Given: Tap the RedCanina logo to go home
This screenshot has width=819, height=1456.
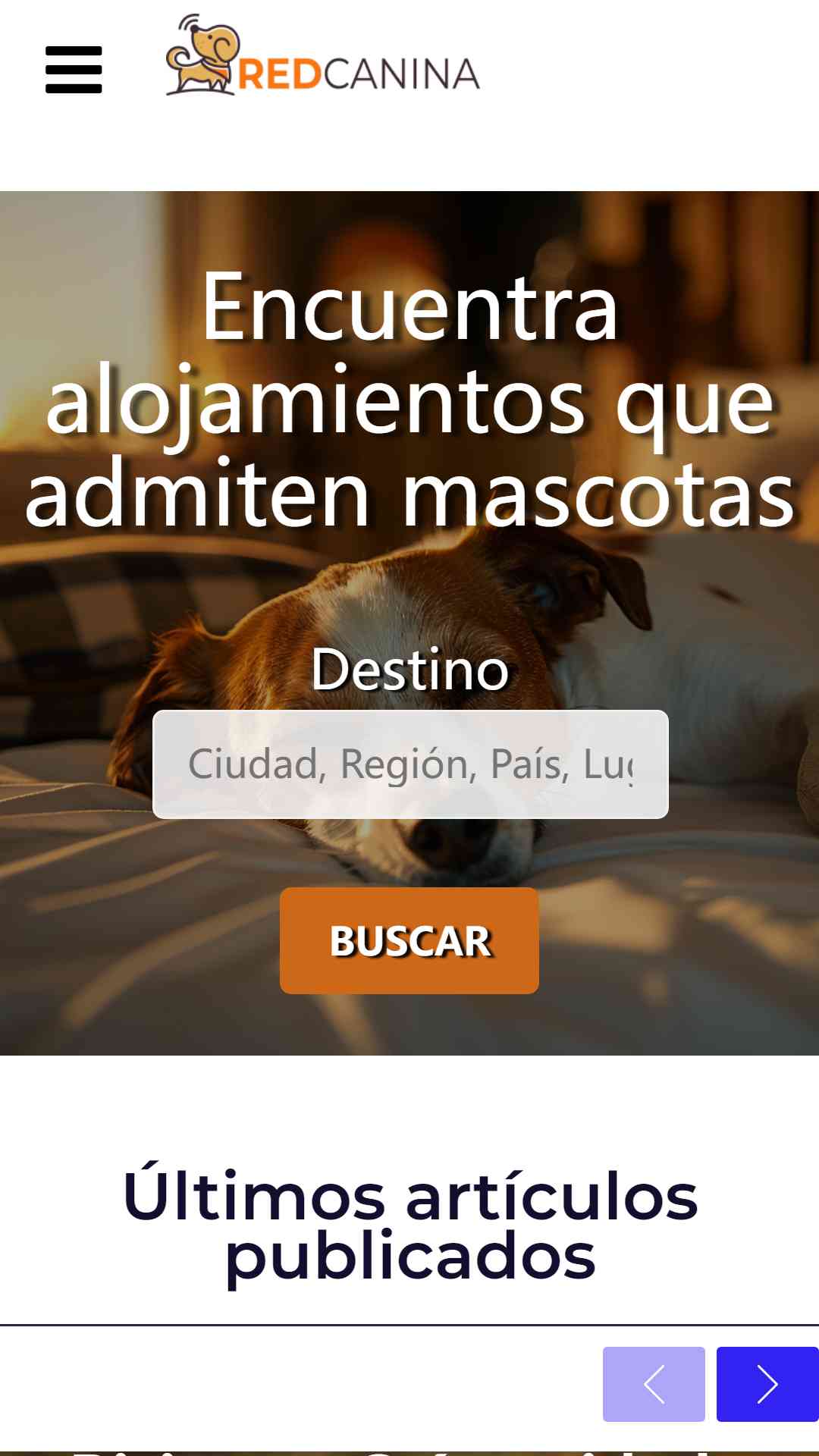Looking at the screenshot, I should tap(322, 57).
